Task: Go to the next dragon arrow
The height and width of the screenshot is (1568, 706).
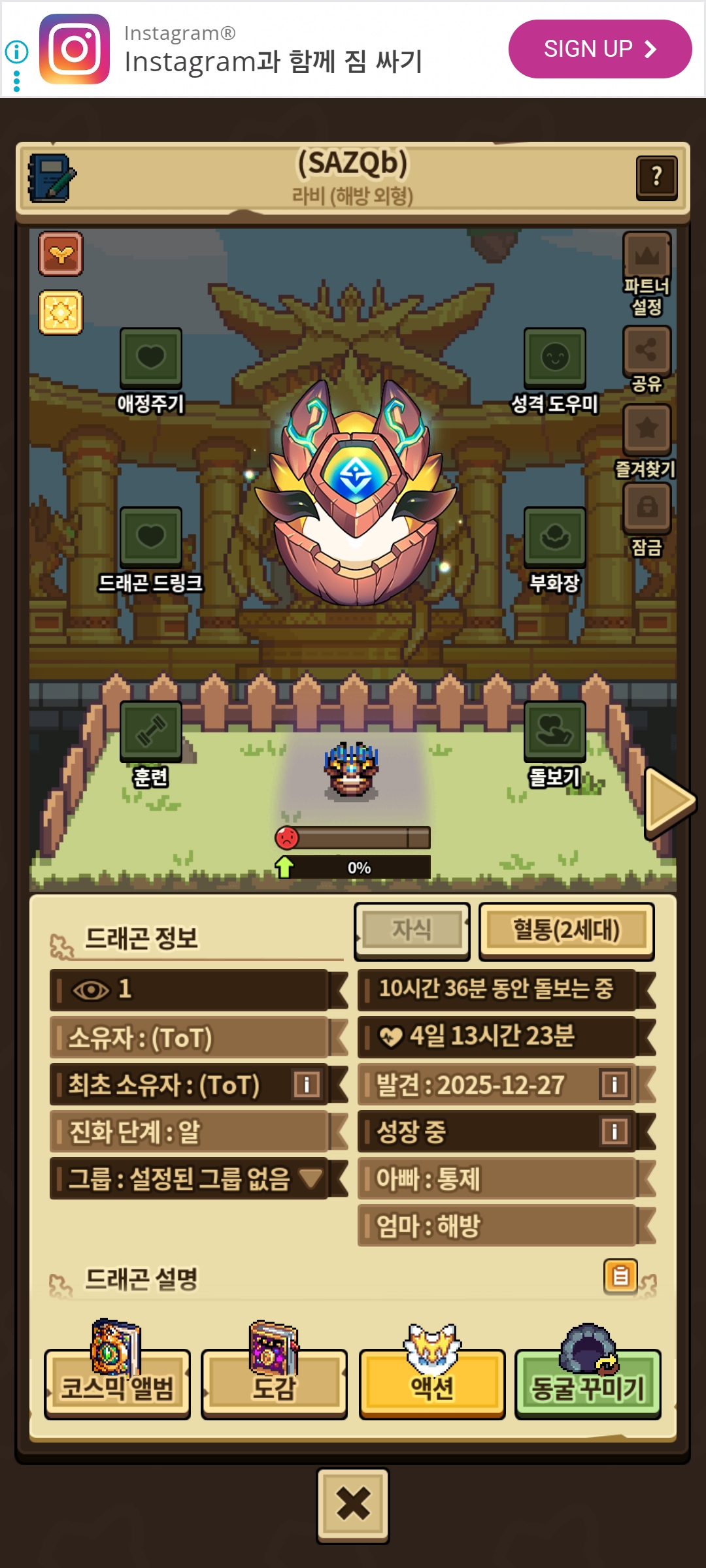Action: click(668, 802)
